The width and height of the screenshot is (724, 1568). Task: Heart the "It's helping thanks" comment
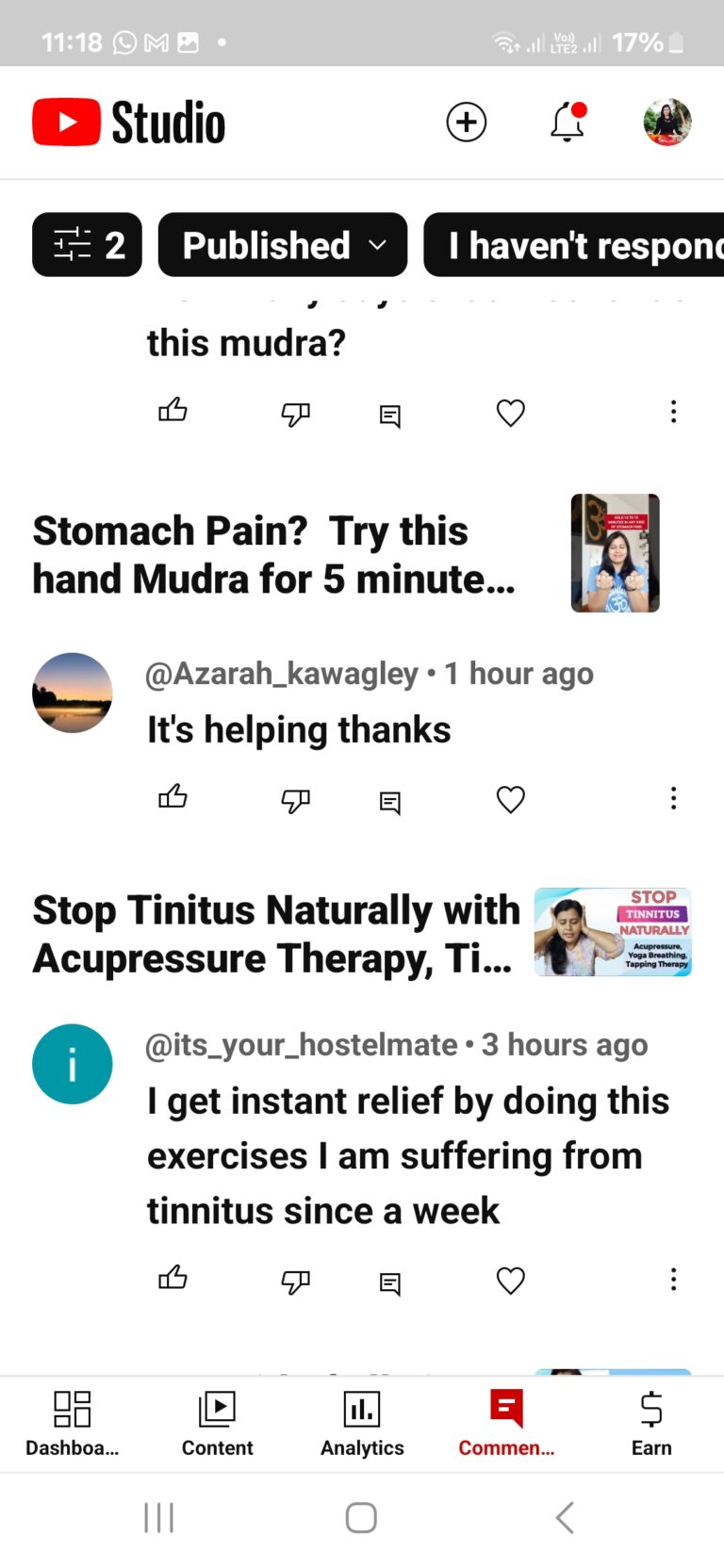tap(511, 799)
